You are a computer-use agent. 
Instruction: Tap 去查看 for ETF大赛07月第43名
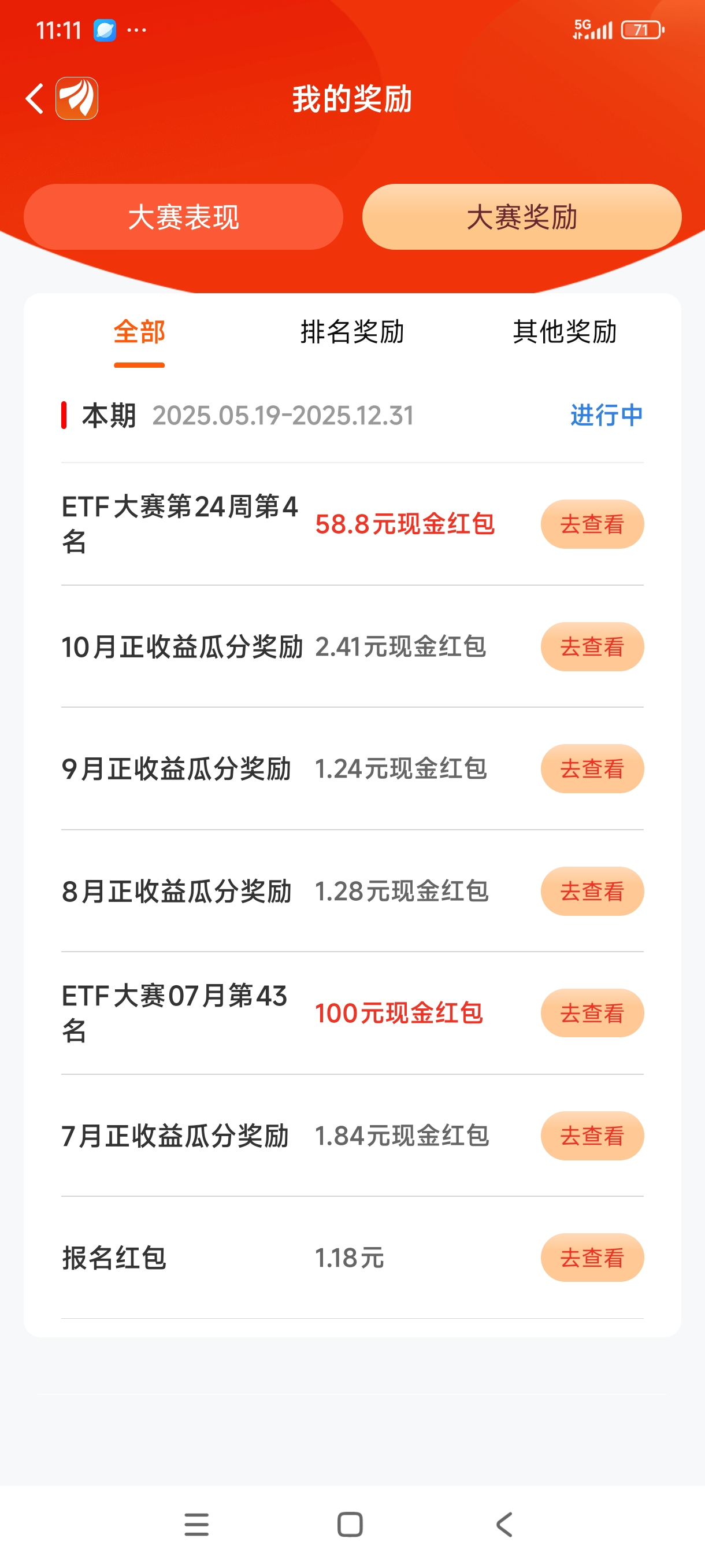(x=592, y=1013)
